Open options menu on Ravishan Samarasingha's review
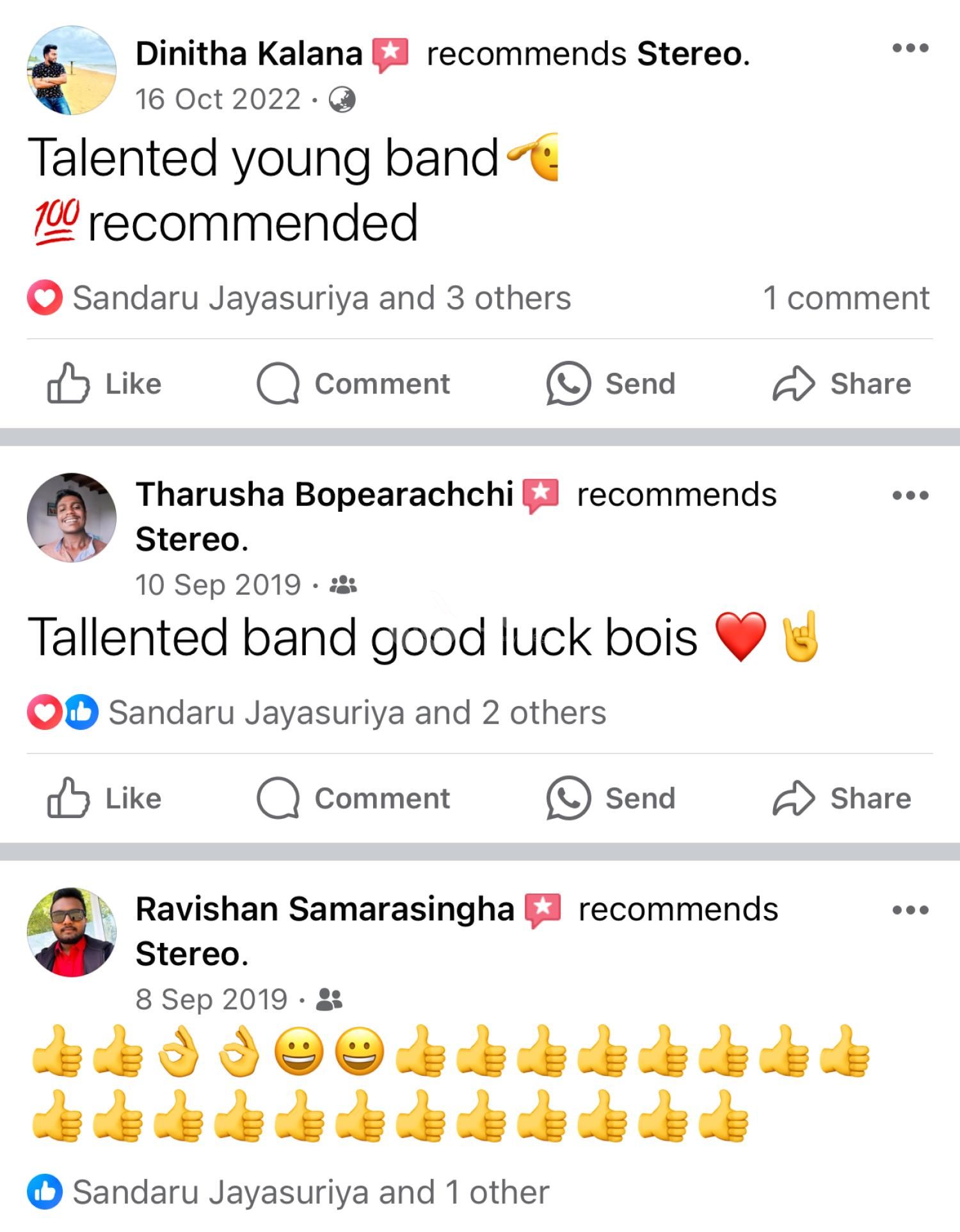Image resolution: width=960 pixels, height=1232 pixels. [910, 910]
